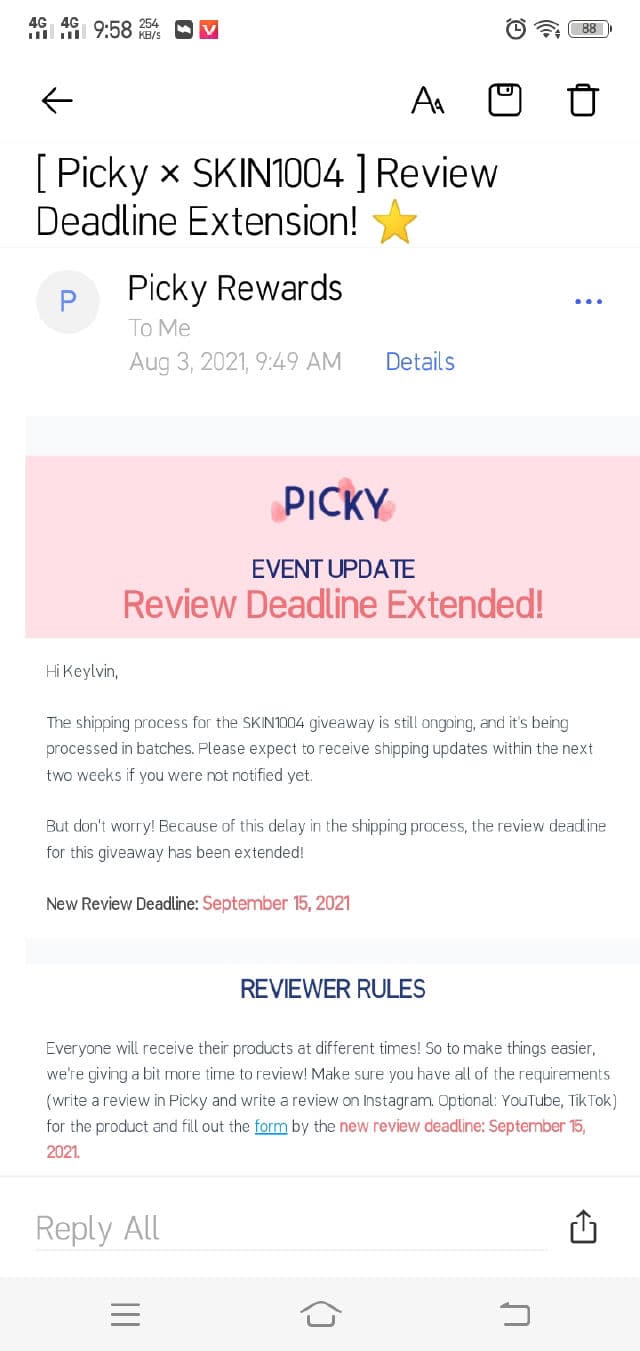Tap the Reply All field
The width and height of the screenshot is (640, 1351).
pyautogui.click(x=290, y=1228)
